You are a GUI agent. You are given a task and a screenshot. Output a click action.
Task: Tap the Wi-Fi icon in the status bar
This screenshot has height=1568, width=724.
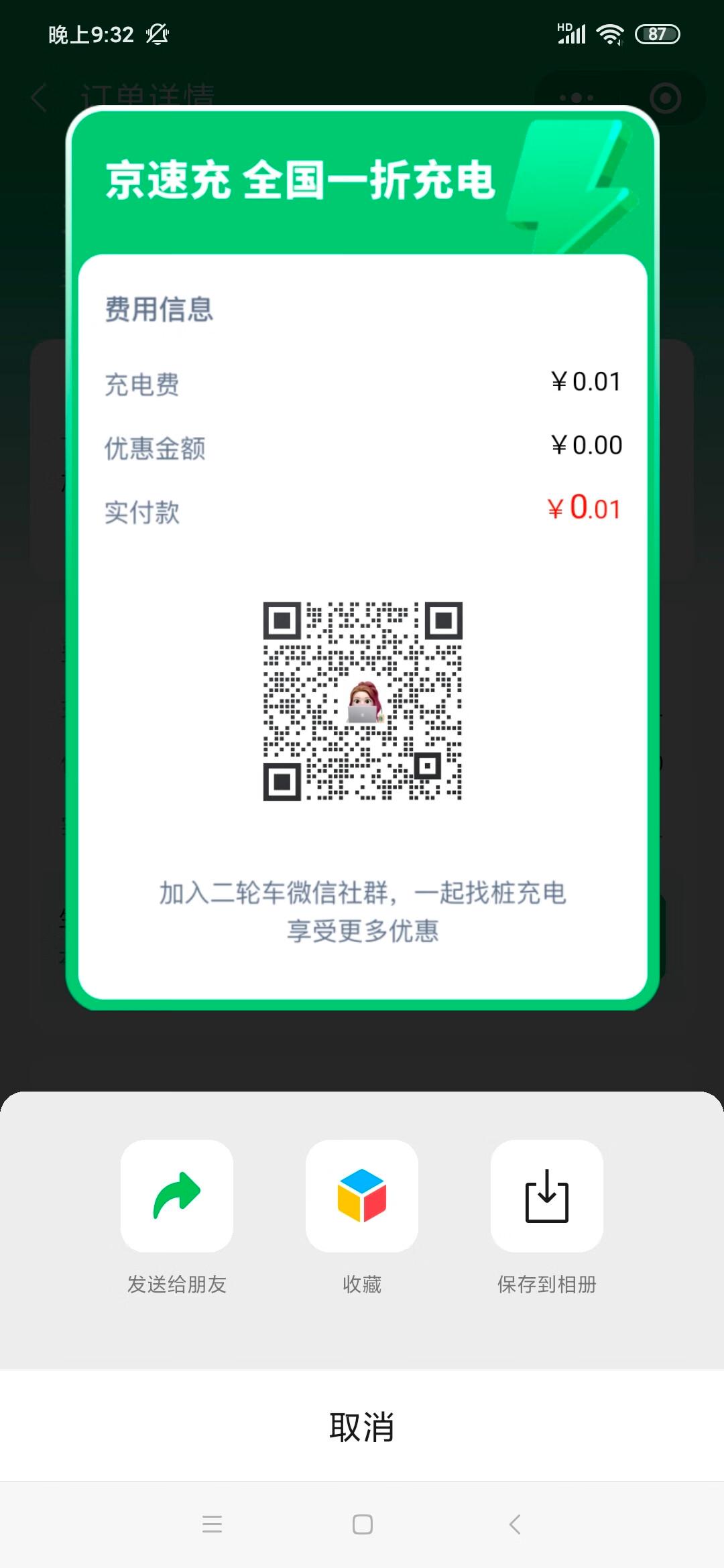609,33
